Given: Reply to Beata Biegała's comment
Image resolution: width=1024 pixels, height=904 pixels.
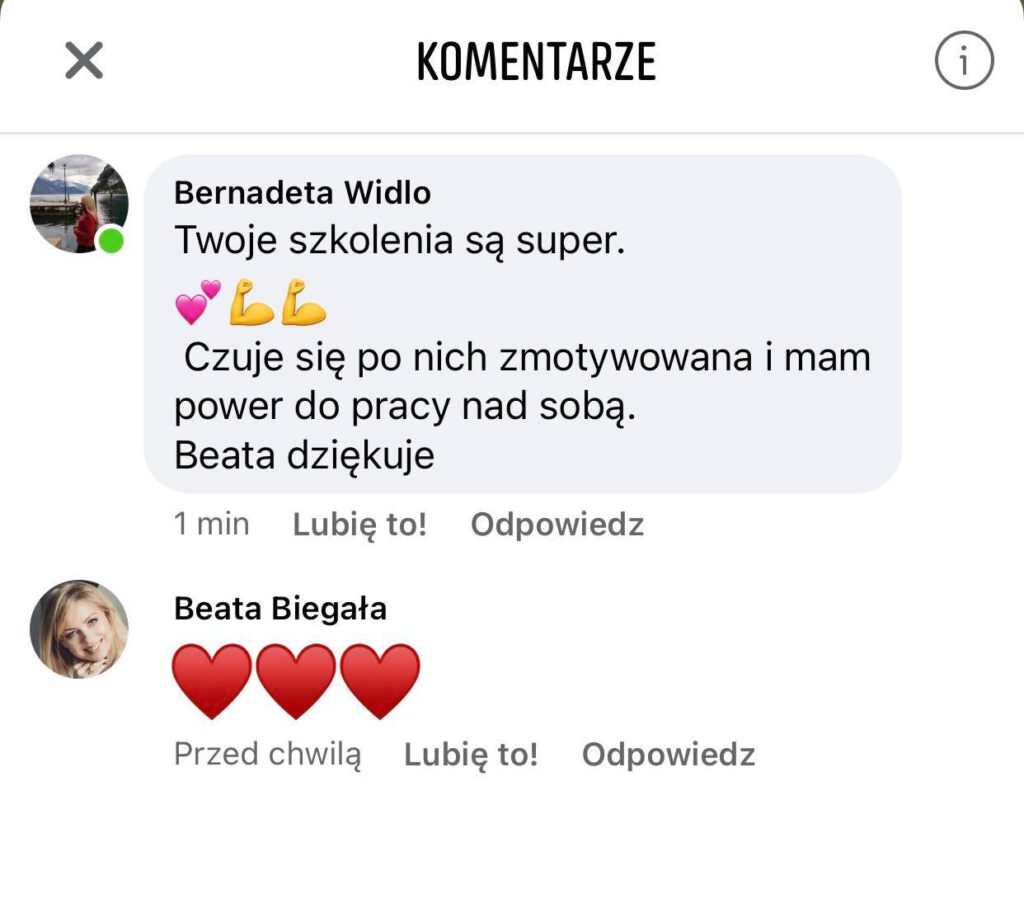Looking at the screenshot, I should click(x=668, y=755).
